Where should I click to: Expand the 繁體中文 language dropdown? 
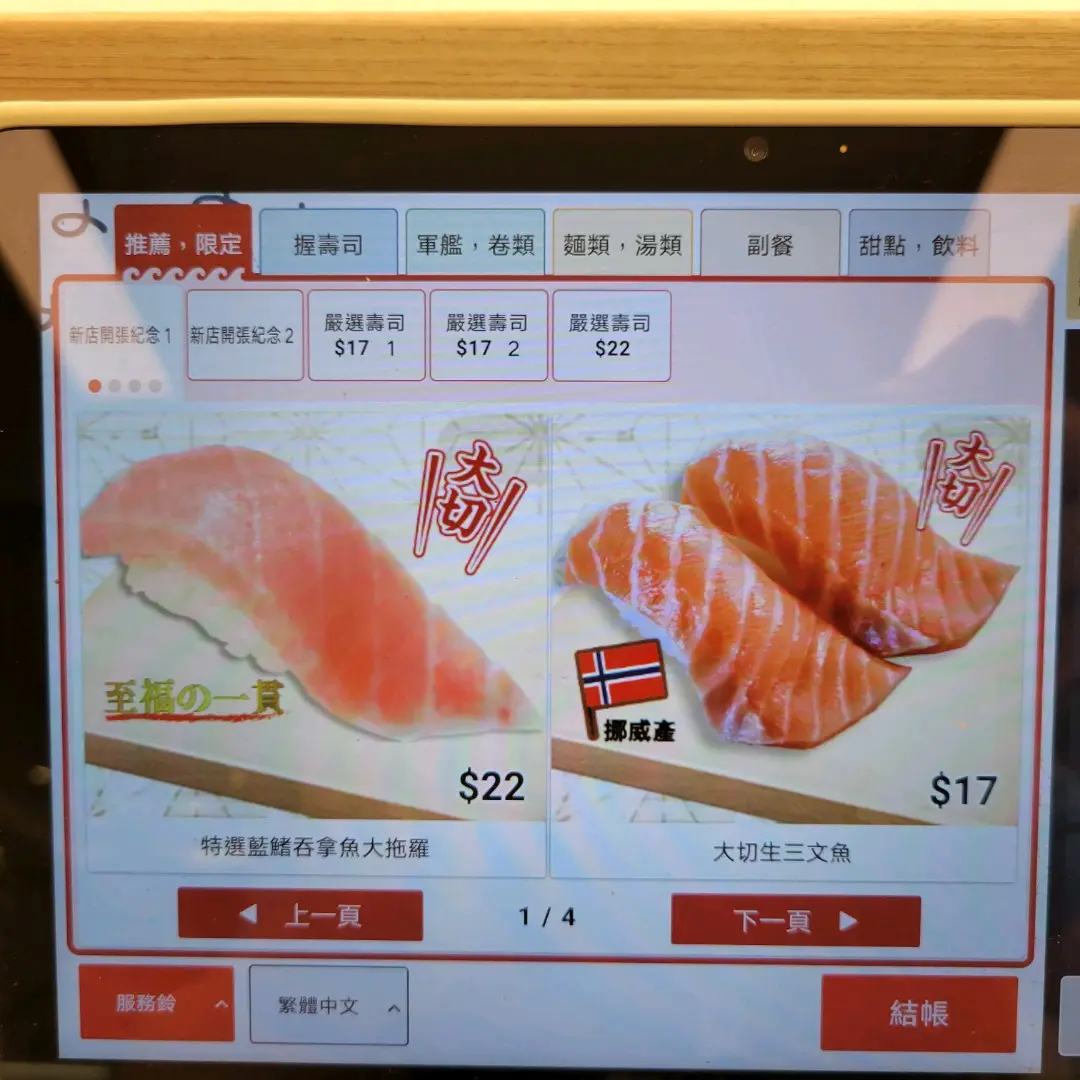[x=328, y=1005]
